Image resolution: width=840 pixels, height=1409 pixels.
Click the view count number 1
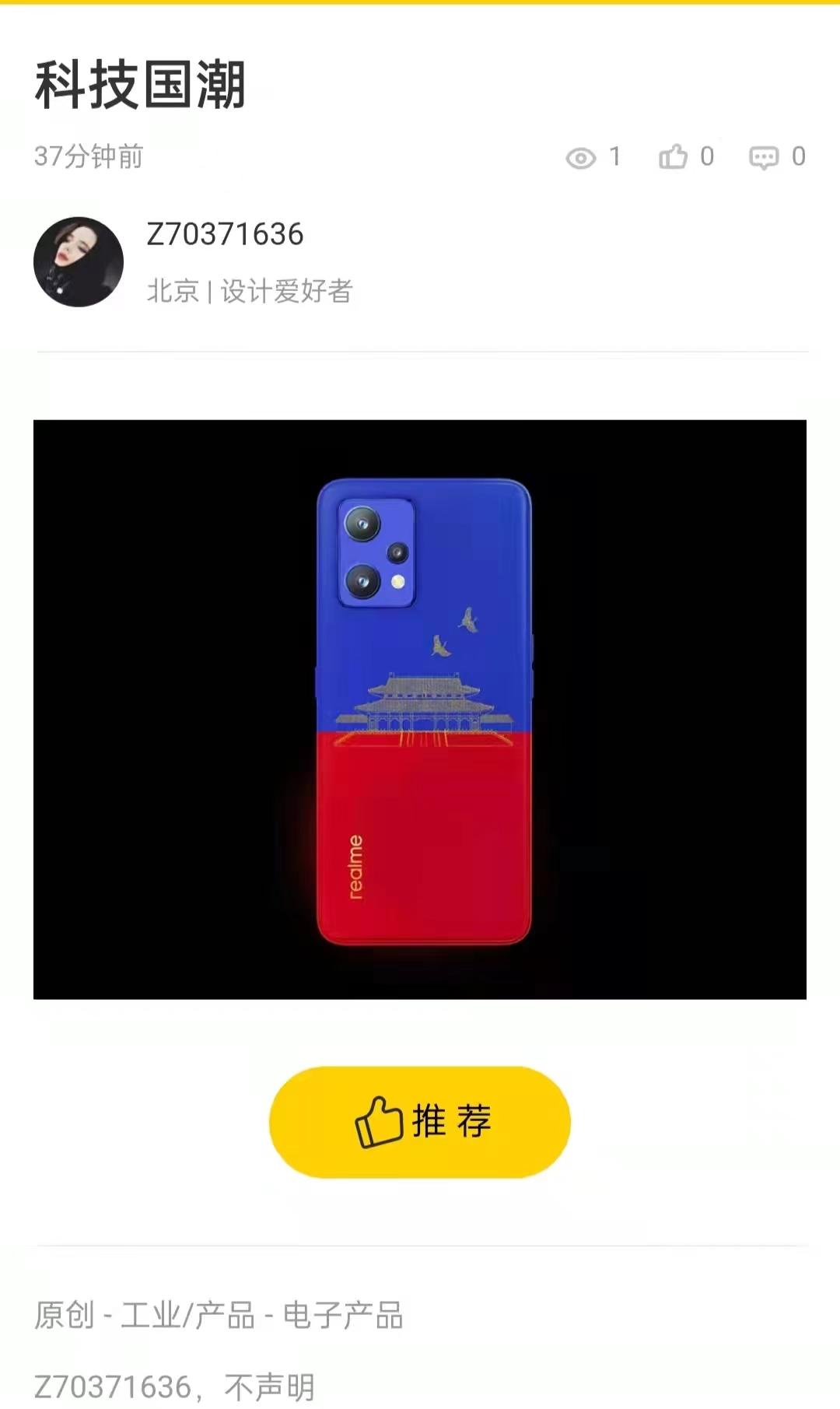pos(614,156)
